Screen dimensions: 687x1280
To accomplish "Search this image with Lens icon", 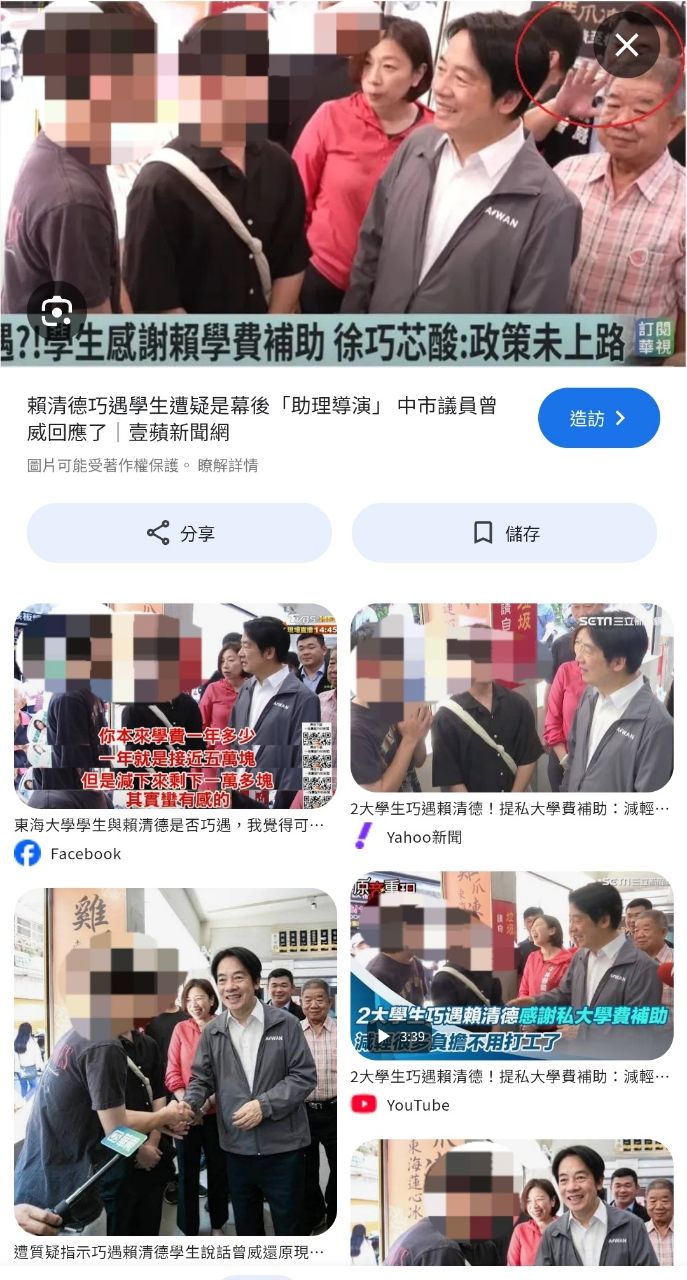I will (x=57, y=311).
